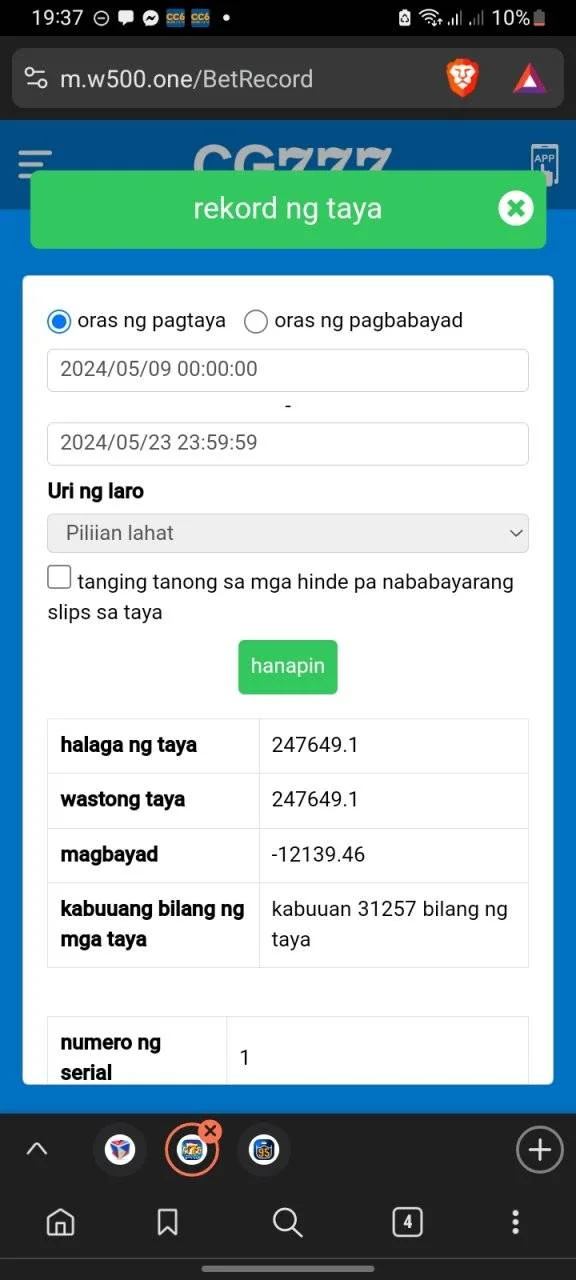Open the hamburger menu in header
The height and width of the screenshot is (1280, 576).
[x=35, y=162]
